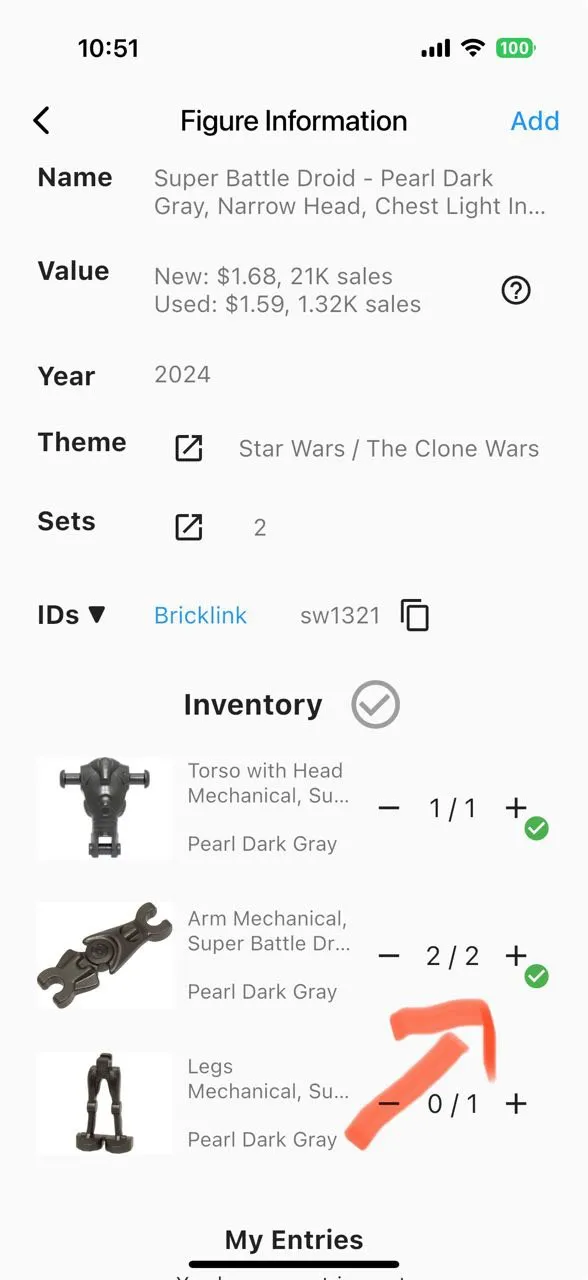
Task: Open the Arm Mechanical part image
Action: (x=105, y=956)
